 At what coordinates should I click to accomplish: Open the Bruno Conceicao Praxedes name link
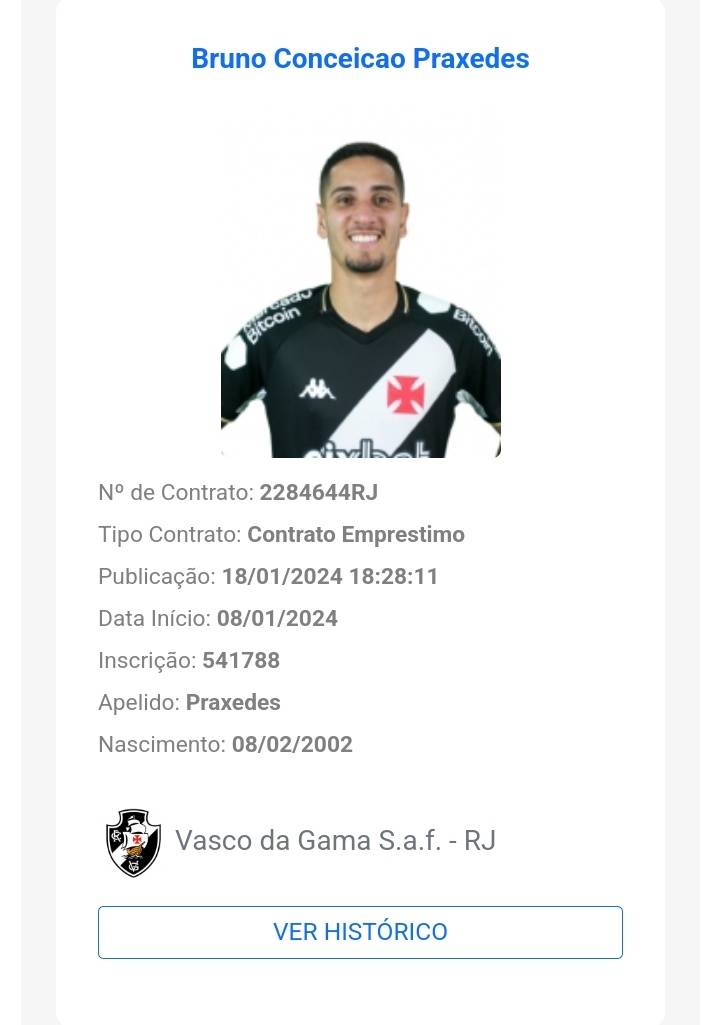pyautogui.click(x=360, y=59)
